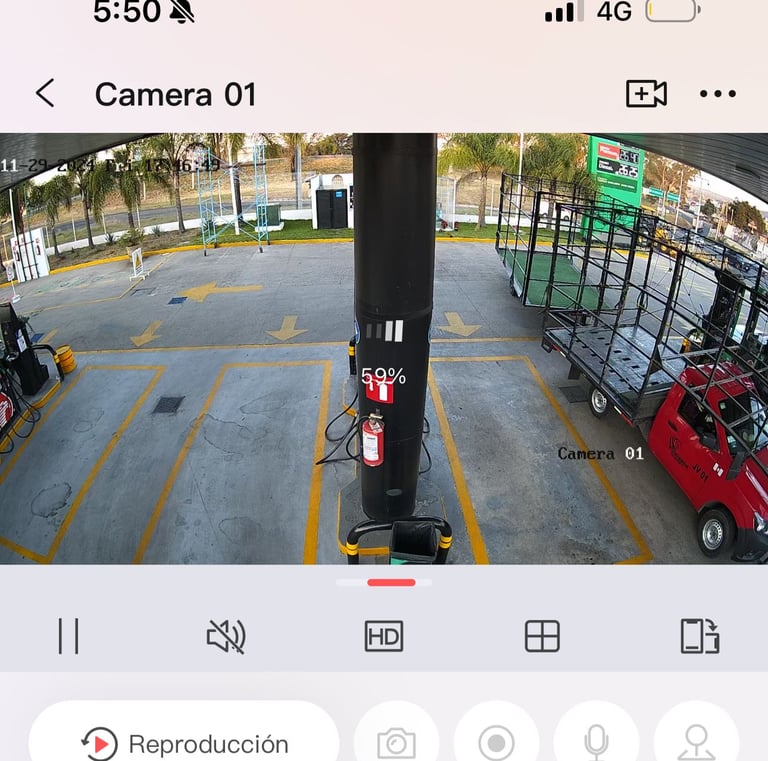Image resolution: width=768 pixels, height=761 pixels.
Task: Open the three-dot overflow menu
Action: click(718, 94)
